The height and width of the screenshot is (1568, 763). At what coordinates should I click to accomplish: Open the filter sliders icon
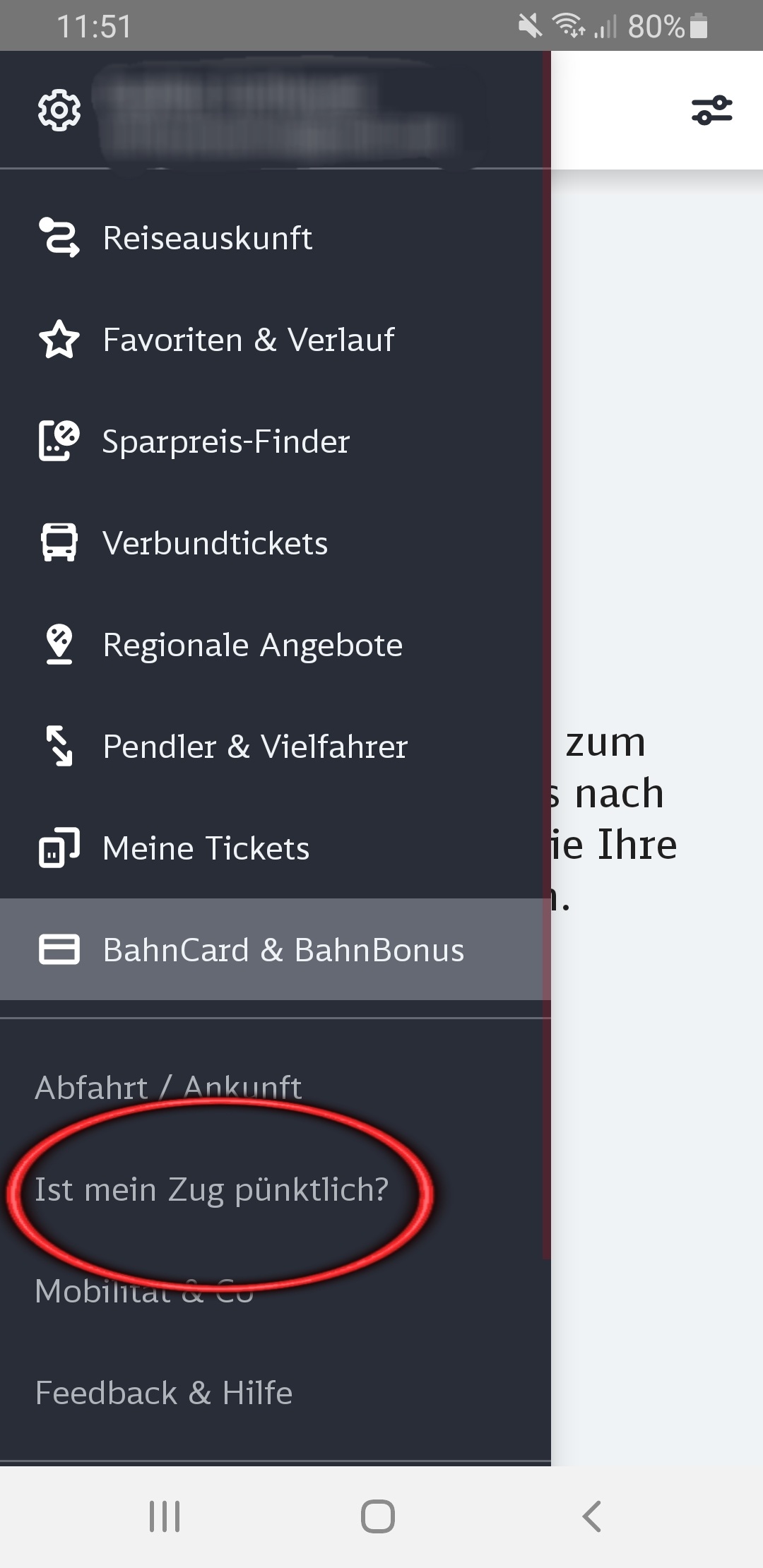tap(711, 110)
